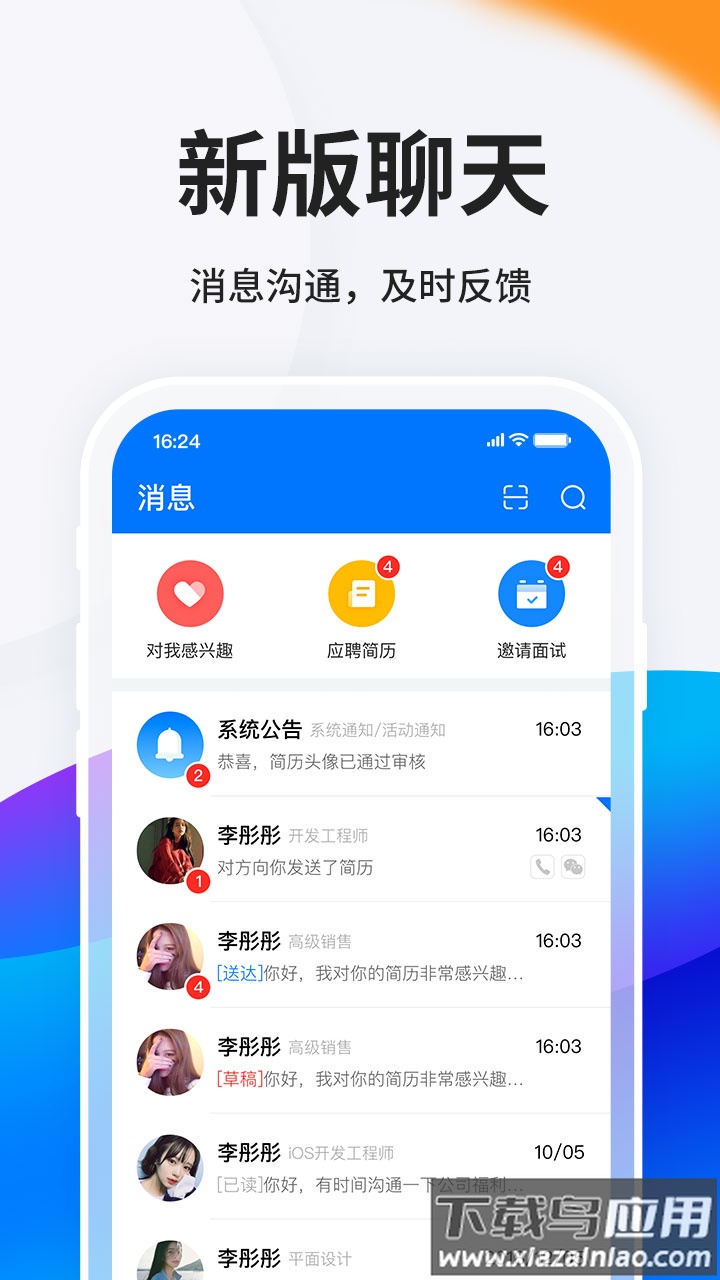Click the 系统公告 bell icon
This screenshot has height=1280, width=720.
[169, 745]
